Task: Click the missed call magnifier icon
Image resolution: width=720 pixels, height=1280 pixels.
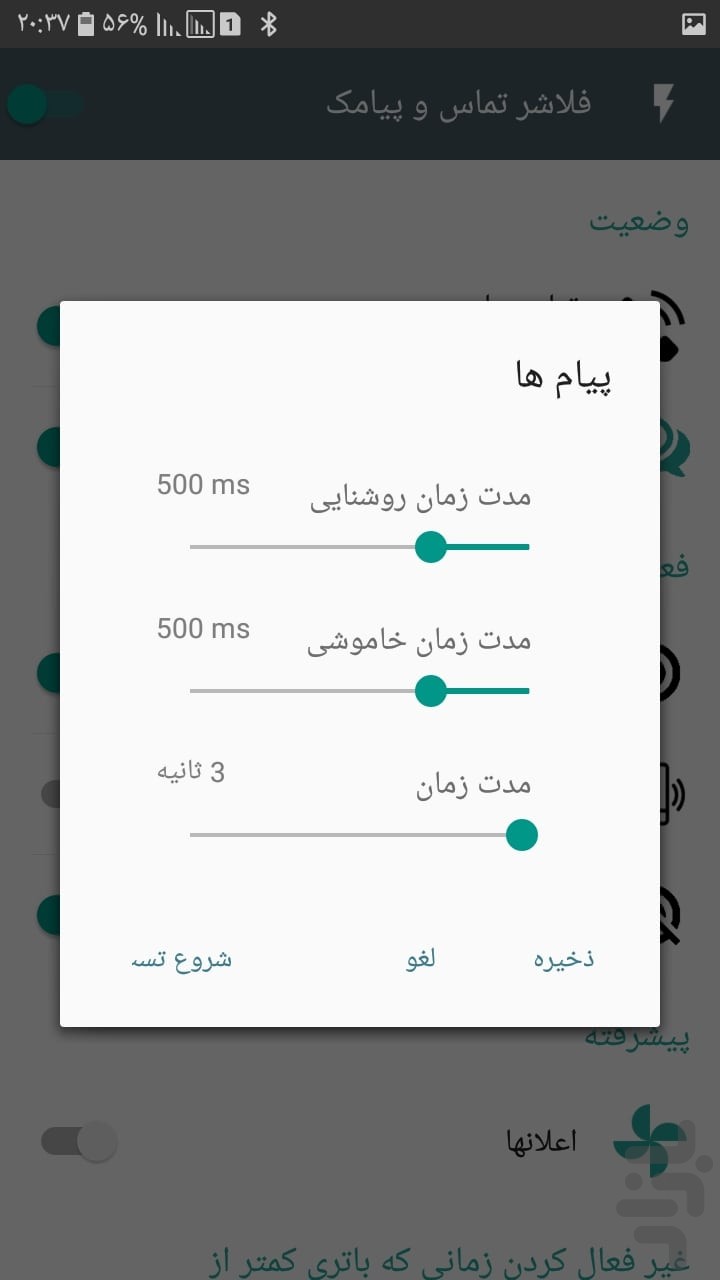Action: click(668, 914)
